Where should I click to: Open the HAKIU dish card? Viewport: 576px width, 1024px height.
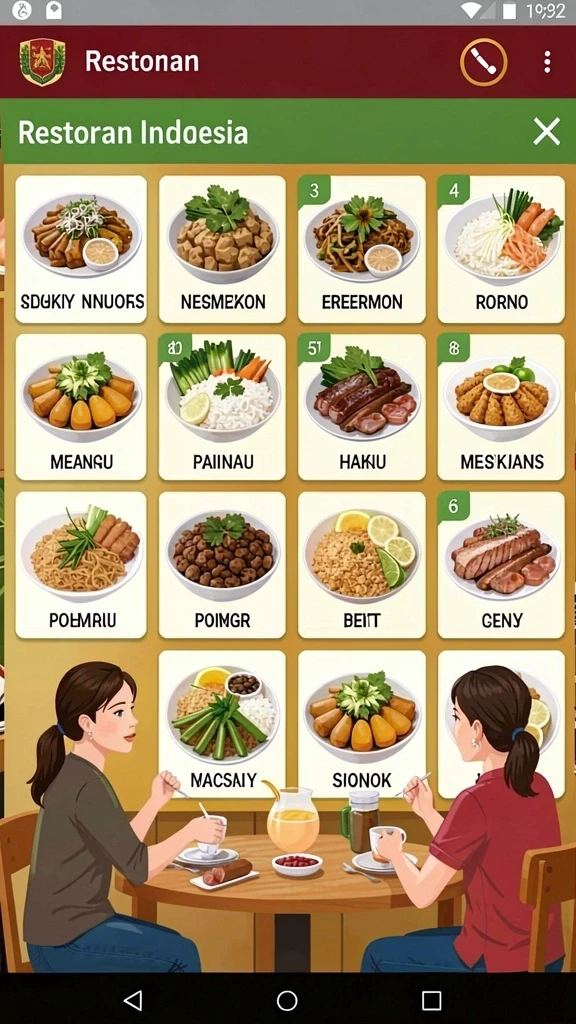(362, 407)
